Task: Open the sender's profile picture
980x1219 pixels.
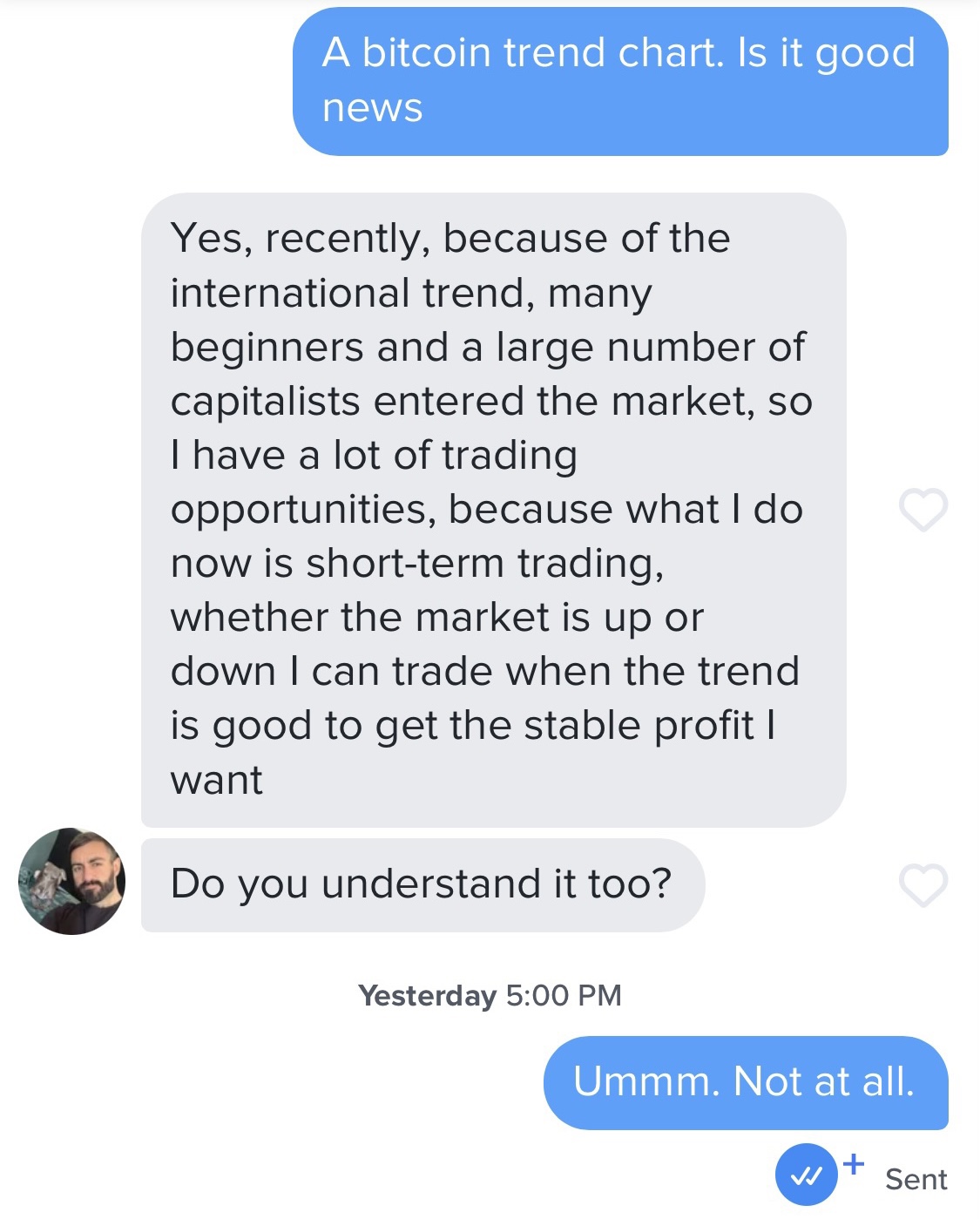Action: [x=71, y=882]
